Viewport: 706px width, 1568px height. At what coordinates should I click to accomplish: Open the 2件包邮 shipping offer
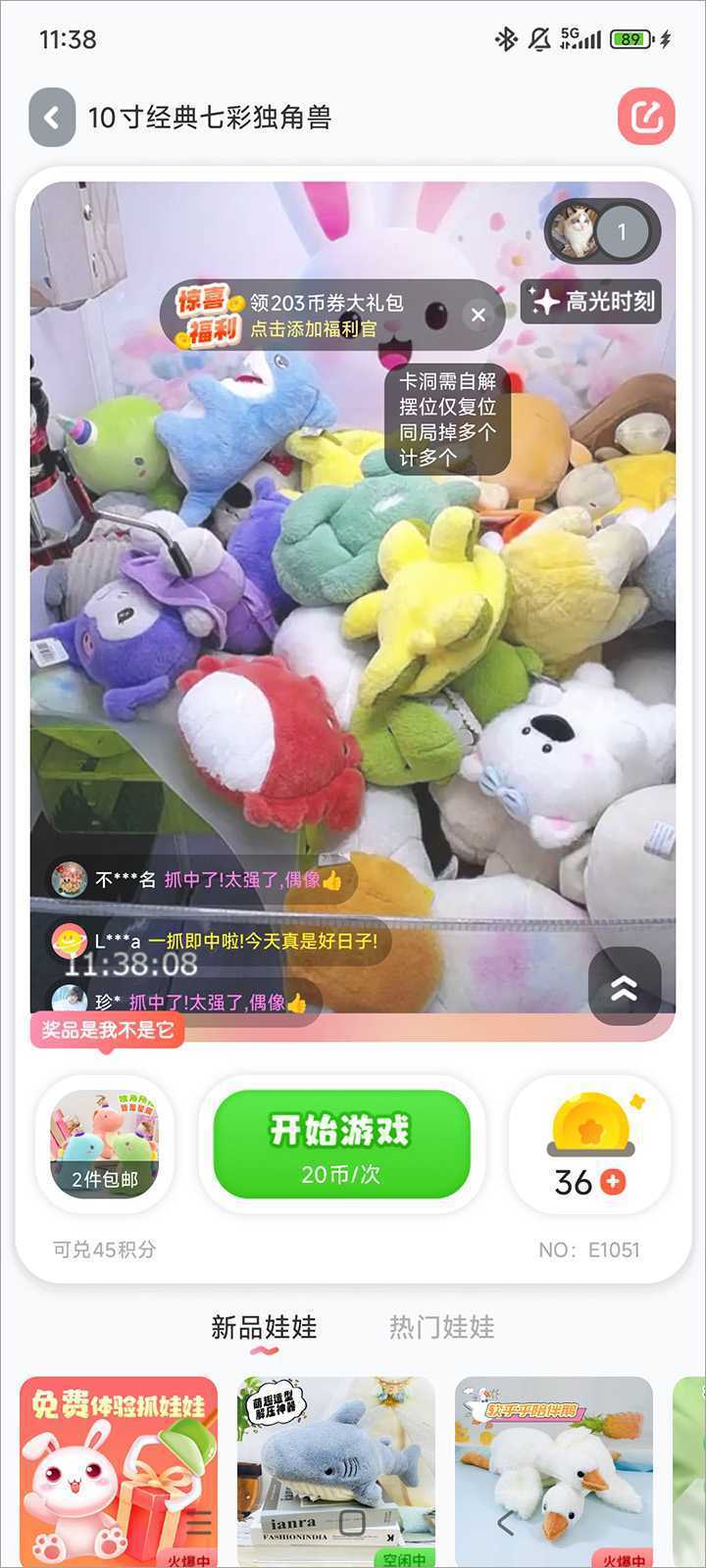[105, 1144]
